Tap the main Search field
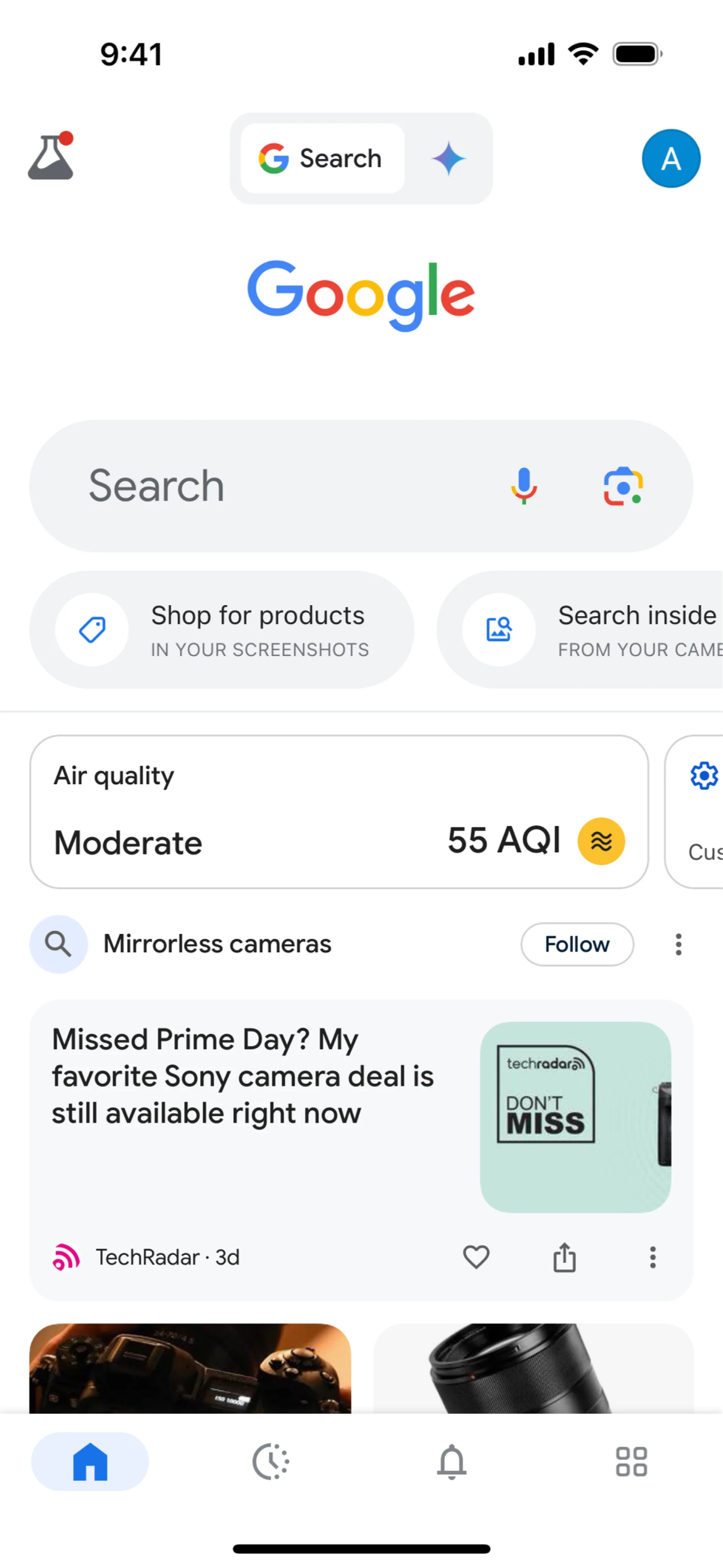 pos(274,486)
